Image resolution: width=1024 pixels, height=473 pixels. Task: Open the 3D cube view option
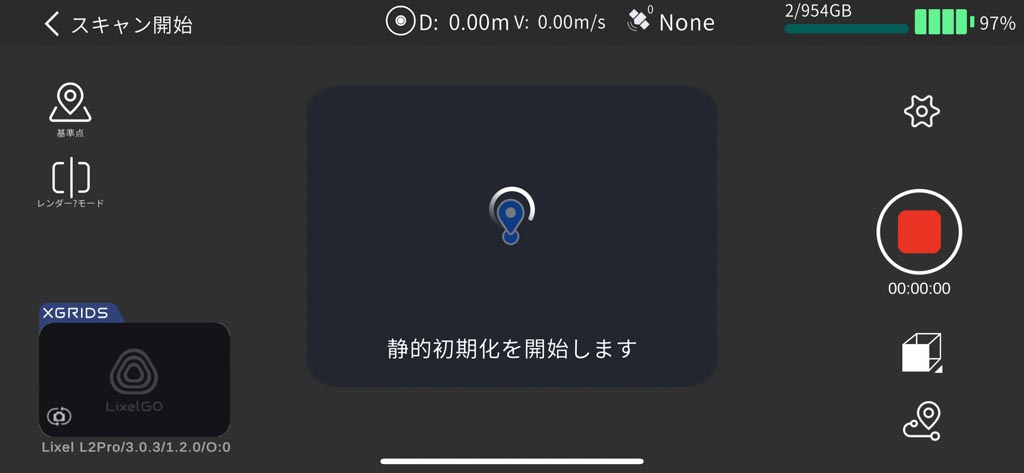pos(921,352)
